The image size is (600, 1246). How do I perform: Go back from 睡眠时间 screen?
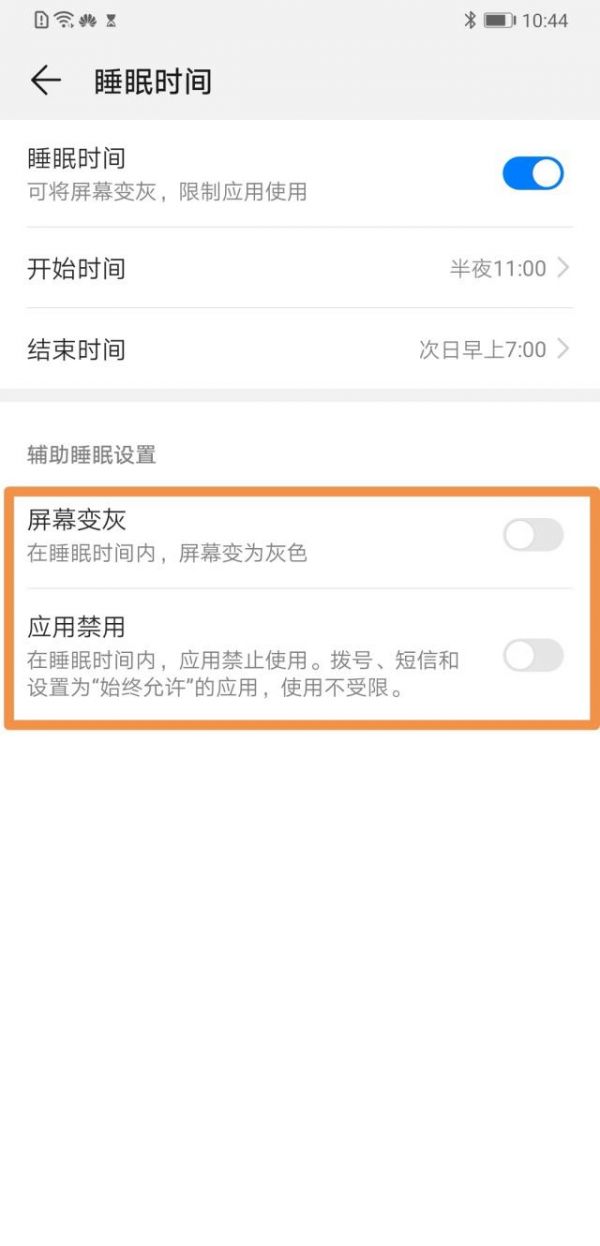click(x=46, y=81)
